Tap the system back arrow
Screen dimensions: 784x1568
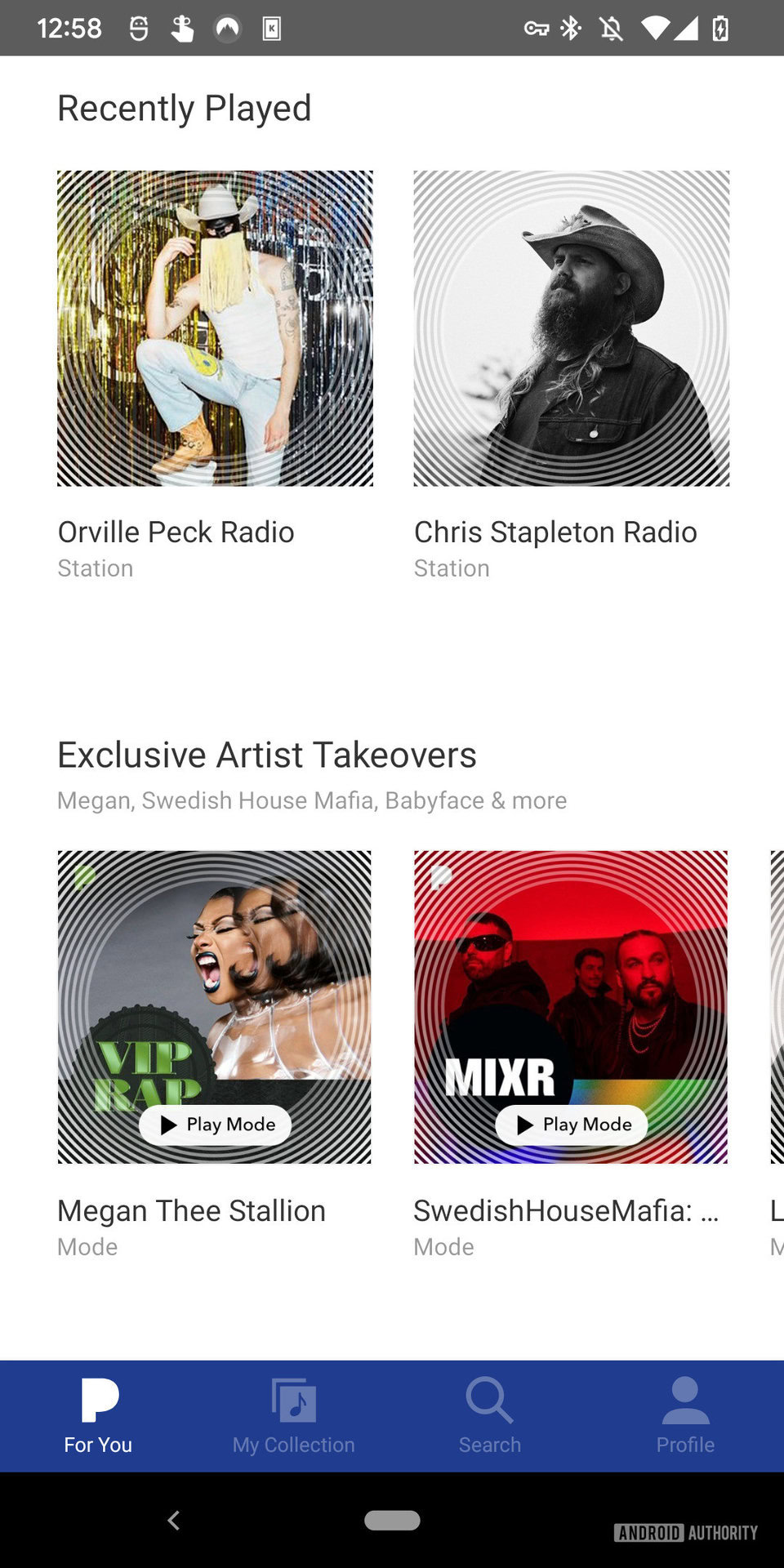pyautogui.click(x=173, y=1520)
